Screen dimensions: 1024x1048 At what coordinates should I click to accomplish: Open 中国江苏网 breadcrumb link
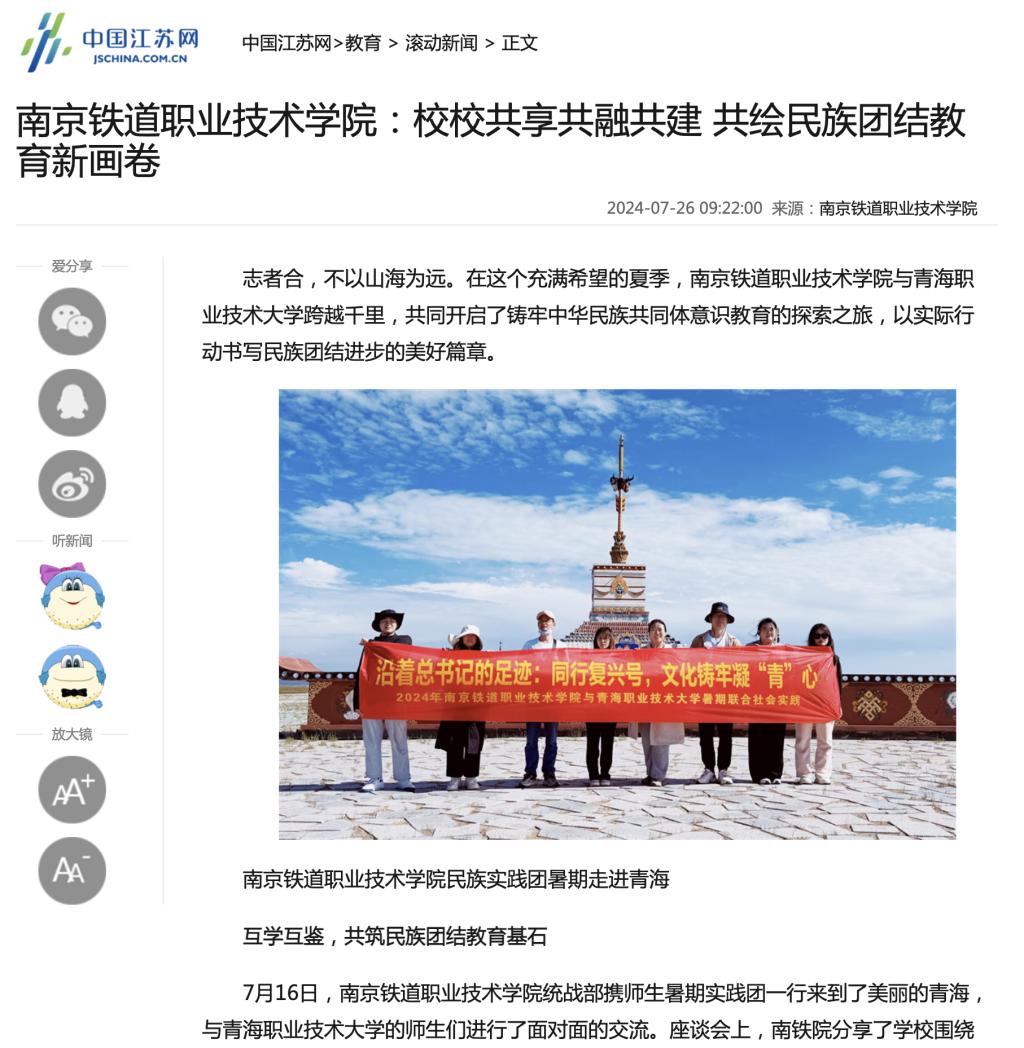click(287, 43)
